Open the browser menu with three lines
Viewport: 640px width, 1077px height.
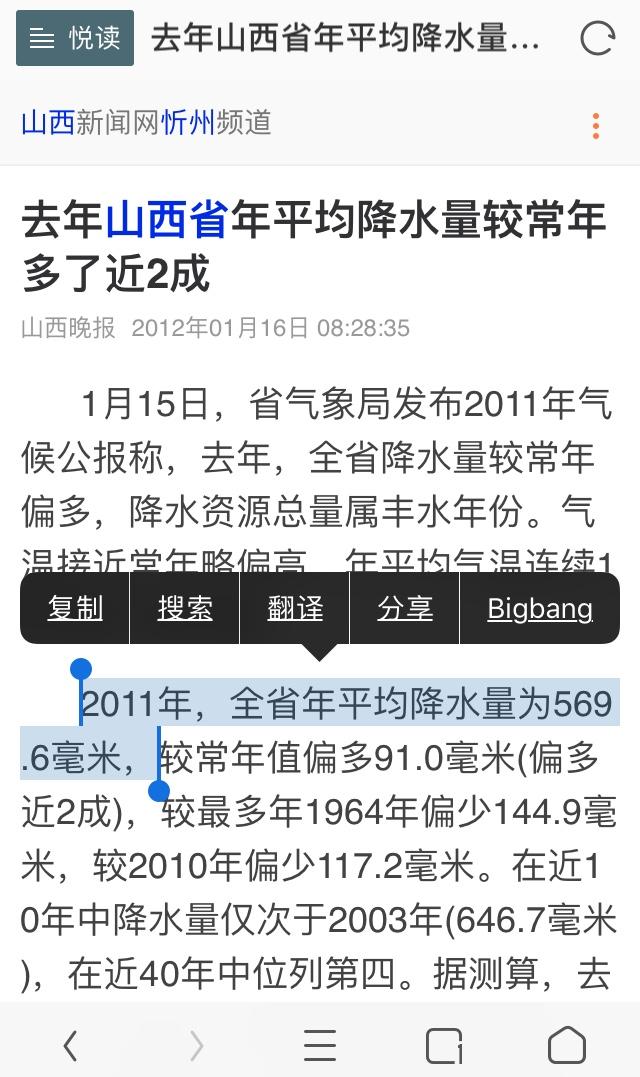320,1046
